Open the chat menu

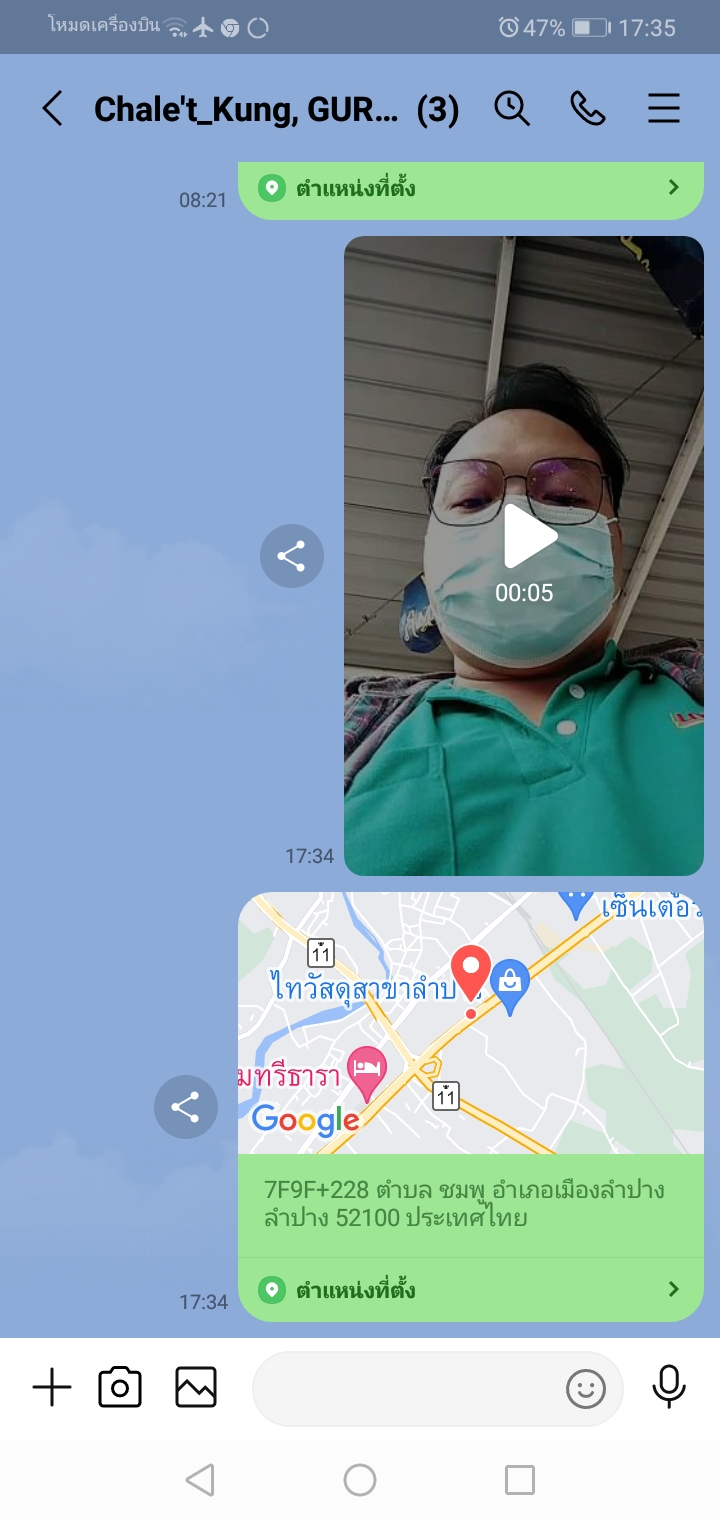pos(664,108)
